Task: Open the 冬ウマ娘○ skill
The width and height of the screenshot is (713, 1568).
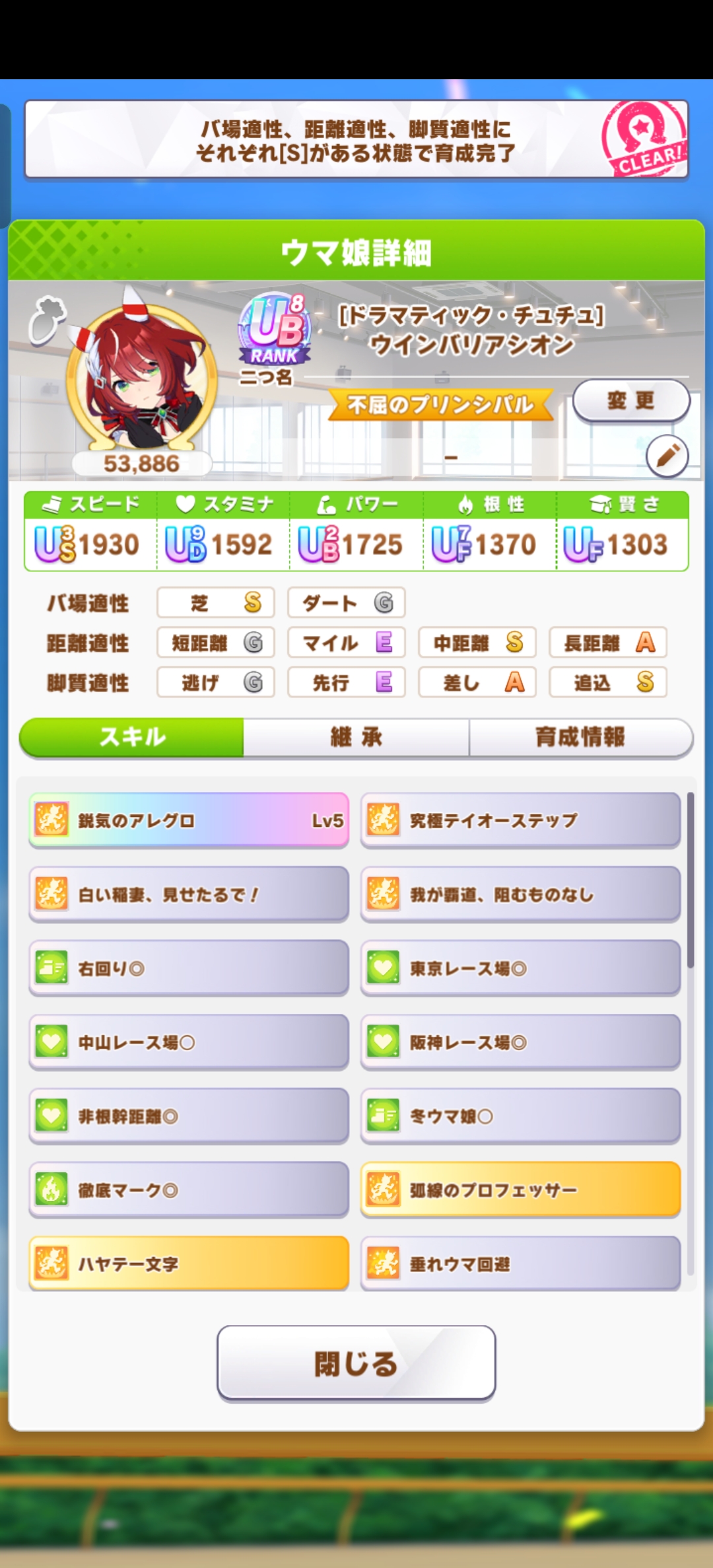Action: [x=520, y=1116]
